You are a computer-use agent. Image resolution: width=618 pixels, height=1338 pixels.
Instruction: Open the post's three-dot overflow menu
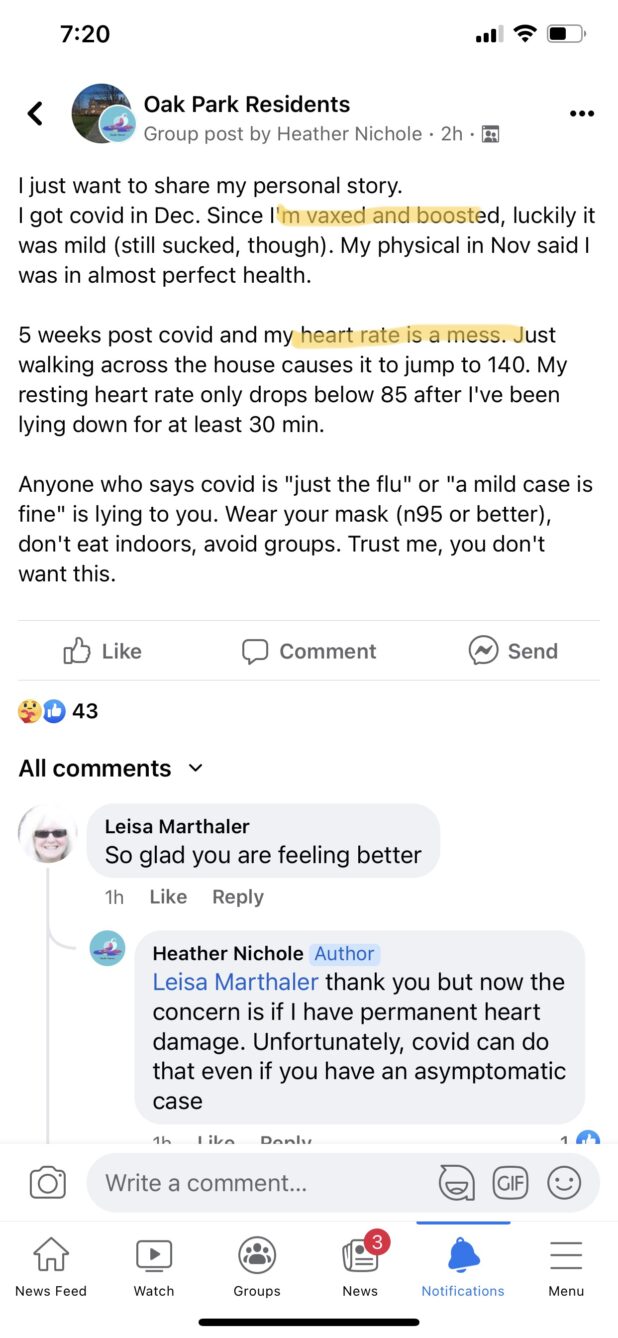tap(581, 114)
